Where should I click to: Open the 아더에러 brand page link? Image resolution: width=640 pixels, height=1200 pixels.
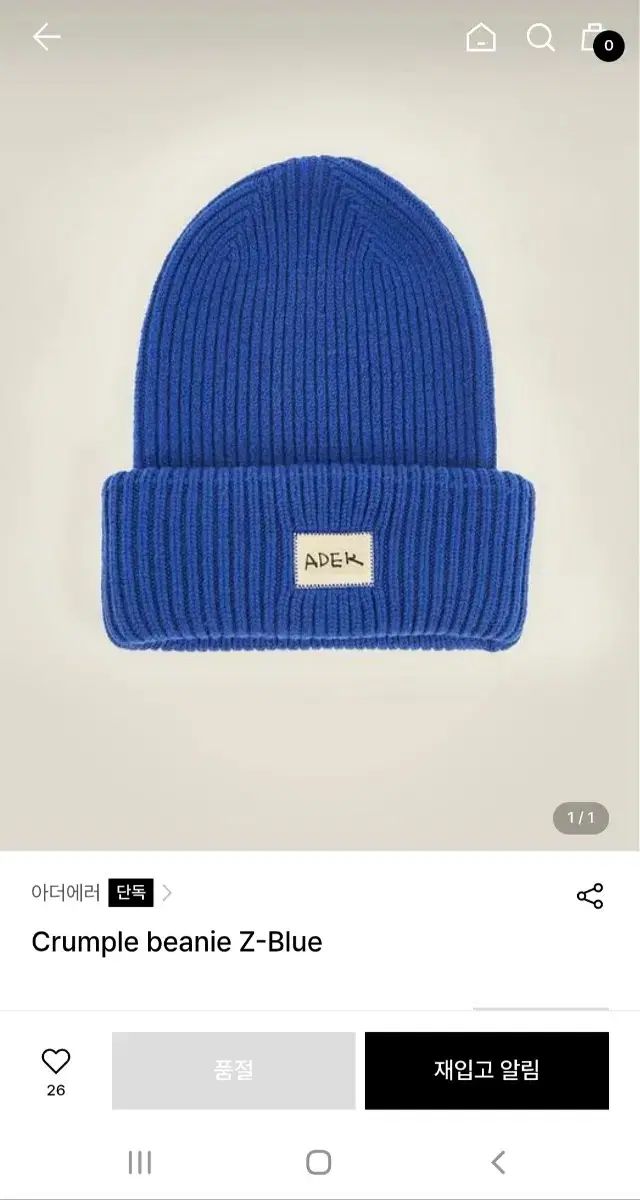[x=66, y=892]
